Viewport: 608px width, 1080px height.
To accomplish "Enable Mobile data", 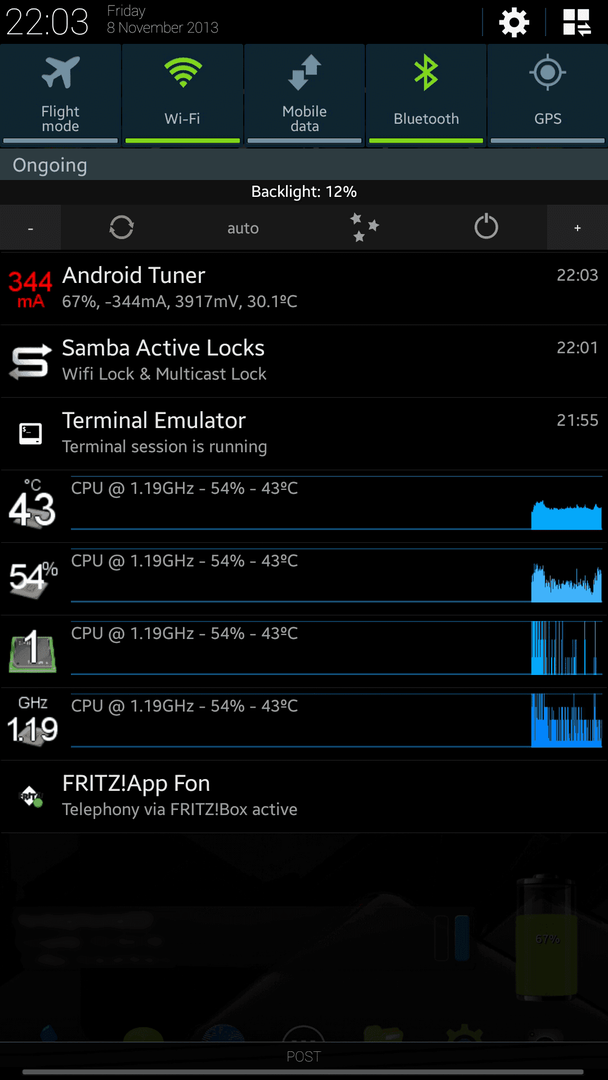I will 304,95.
